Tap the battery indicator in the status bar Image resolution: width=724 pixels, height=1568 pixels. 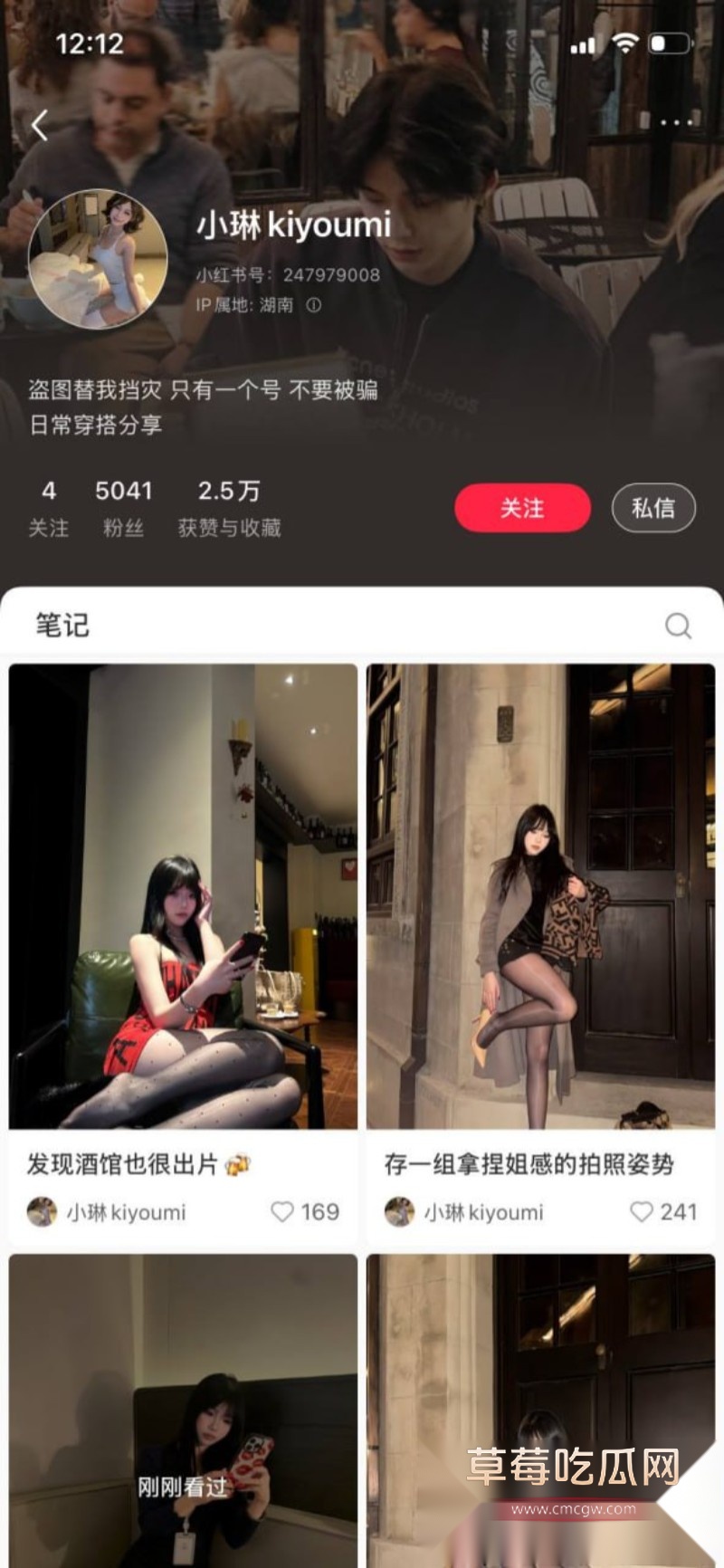point(670,43)
